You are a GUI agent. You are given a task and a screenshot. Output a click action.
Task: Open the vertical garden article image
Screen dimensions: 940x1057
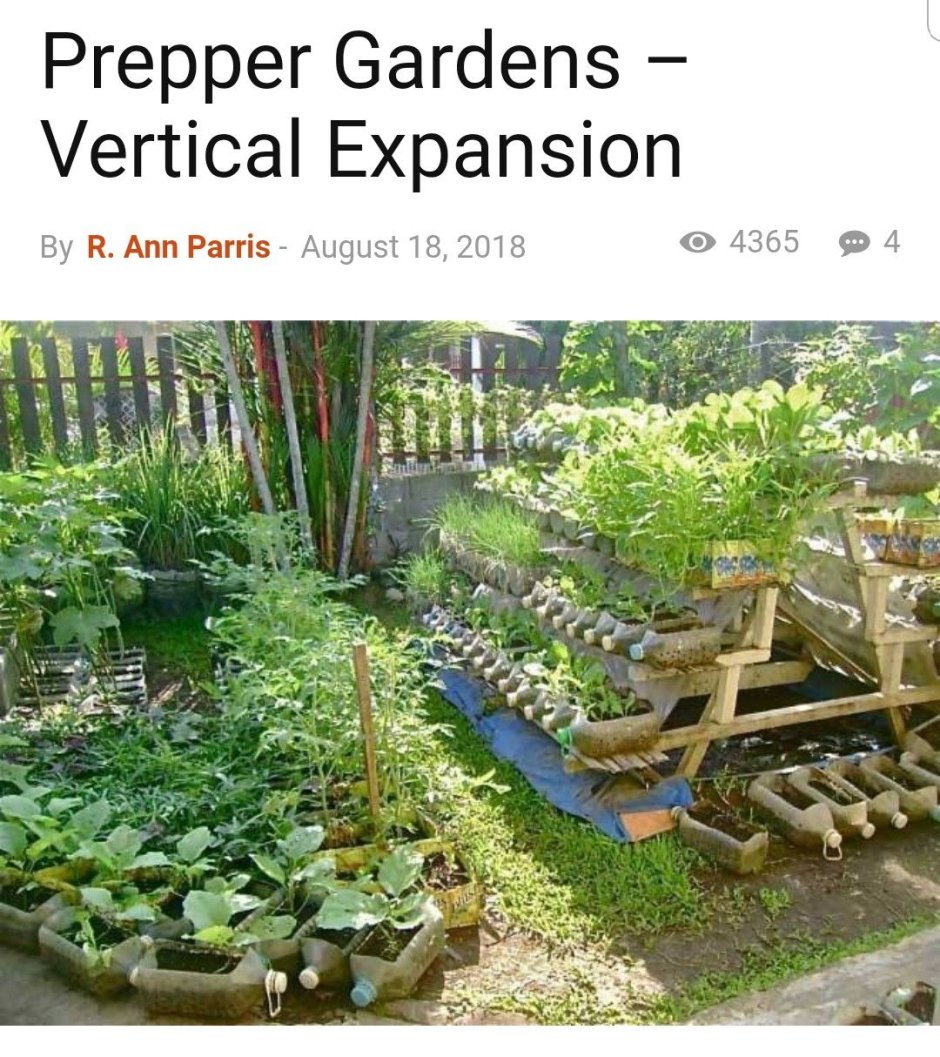tap(470, 670)
